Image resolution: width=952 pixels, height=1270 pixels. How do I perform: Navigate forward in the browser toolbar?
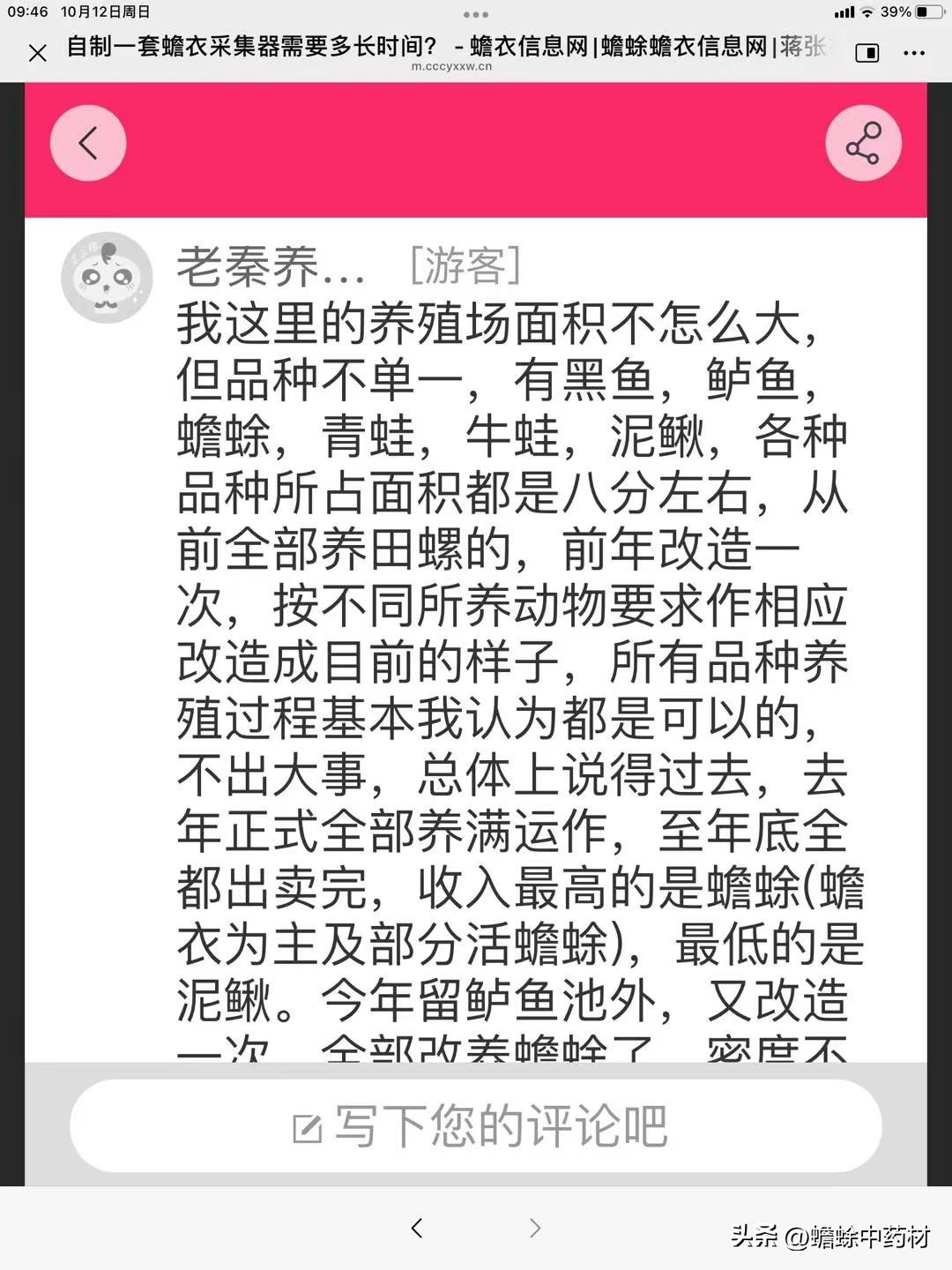coord(535,1228)
